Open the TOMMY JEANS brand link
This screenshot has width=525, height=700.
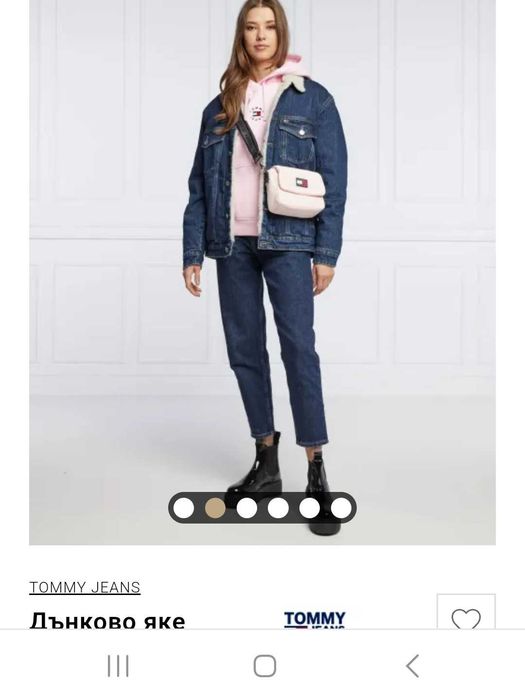85,587
